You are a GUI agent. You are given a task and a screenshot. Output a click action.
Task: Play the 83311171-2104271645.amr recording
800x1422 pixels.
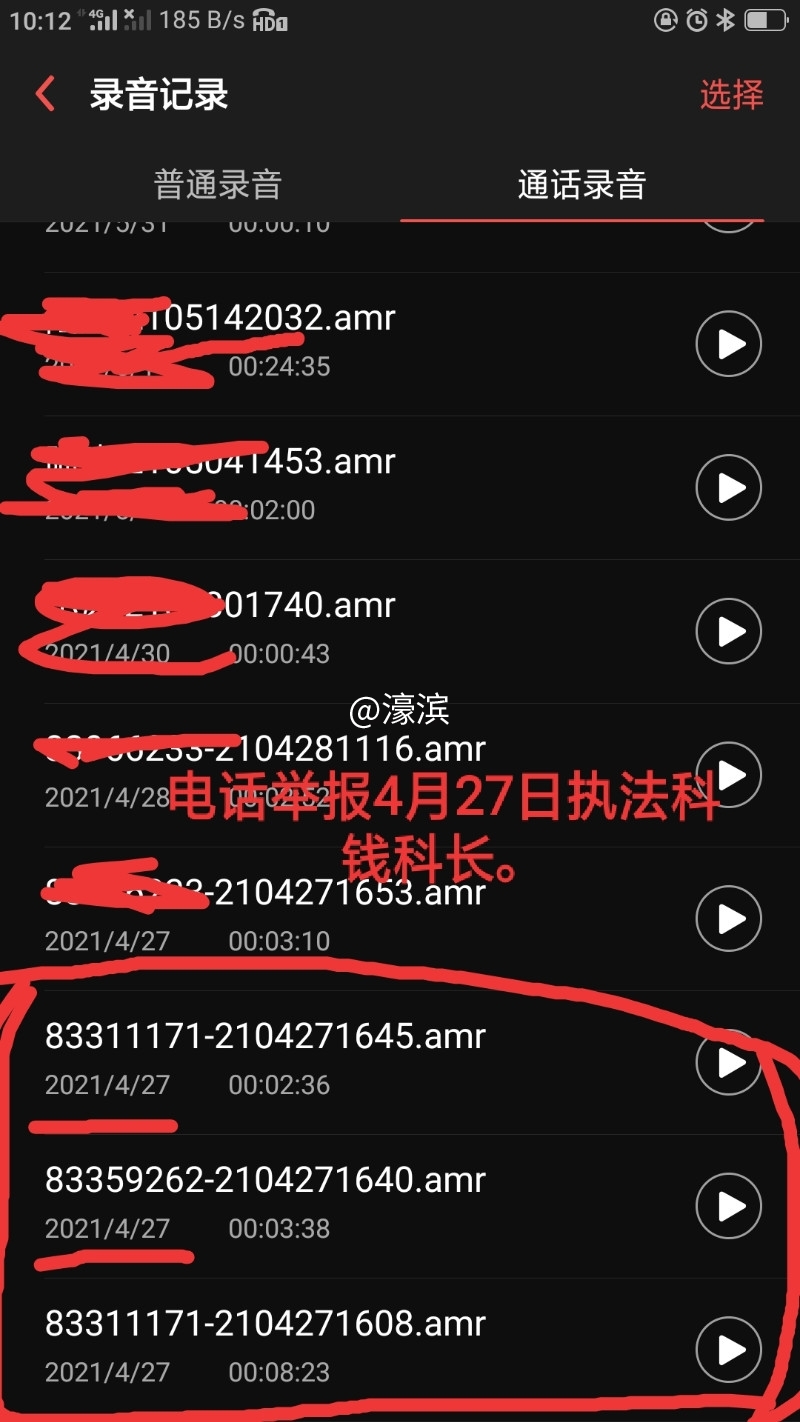coord(729,1062)
